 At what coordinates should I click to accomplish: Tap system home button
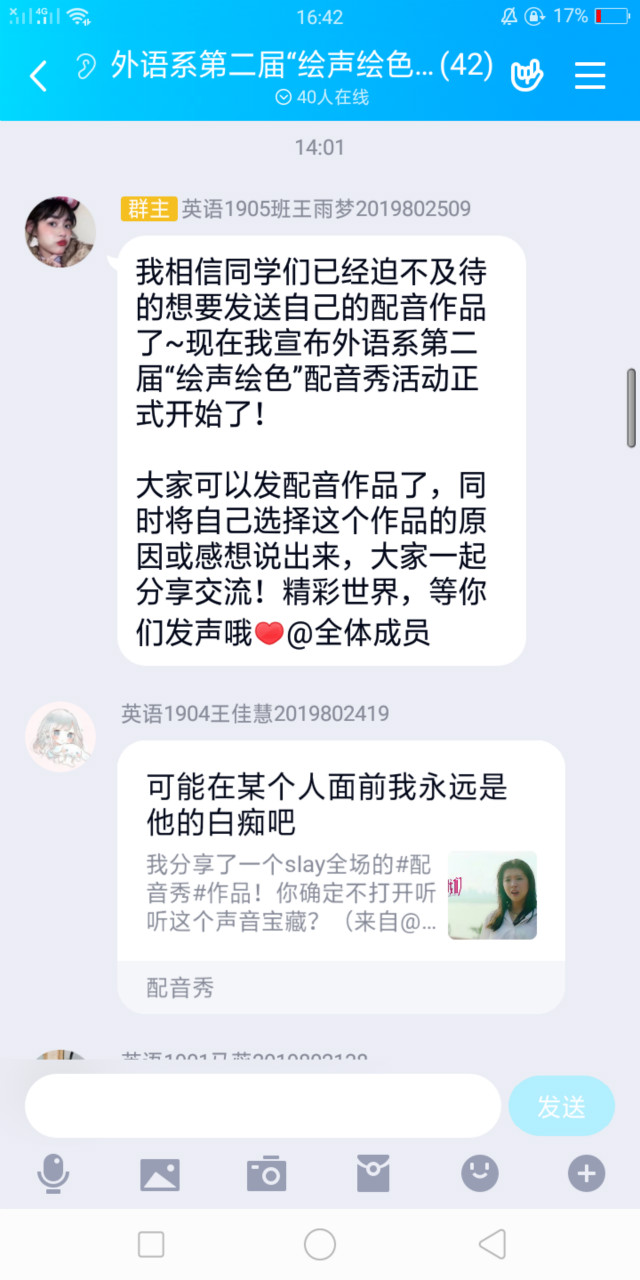[320, 1244]
